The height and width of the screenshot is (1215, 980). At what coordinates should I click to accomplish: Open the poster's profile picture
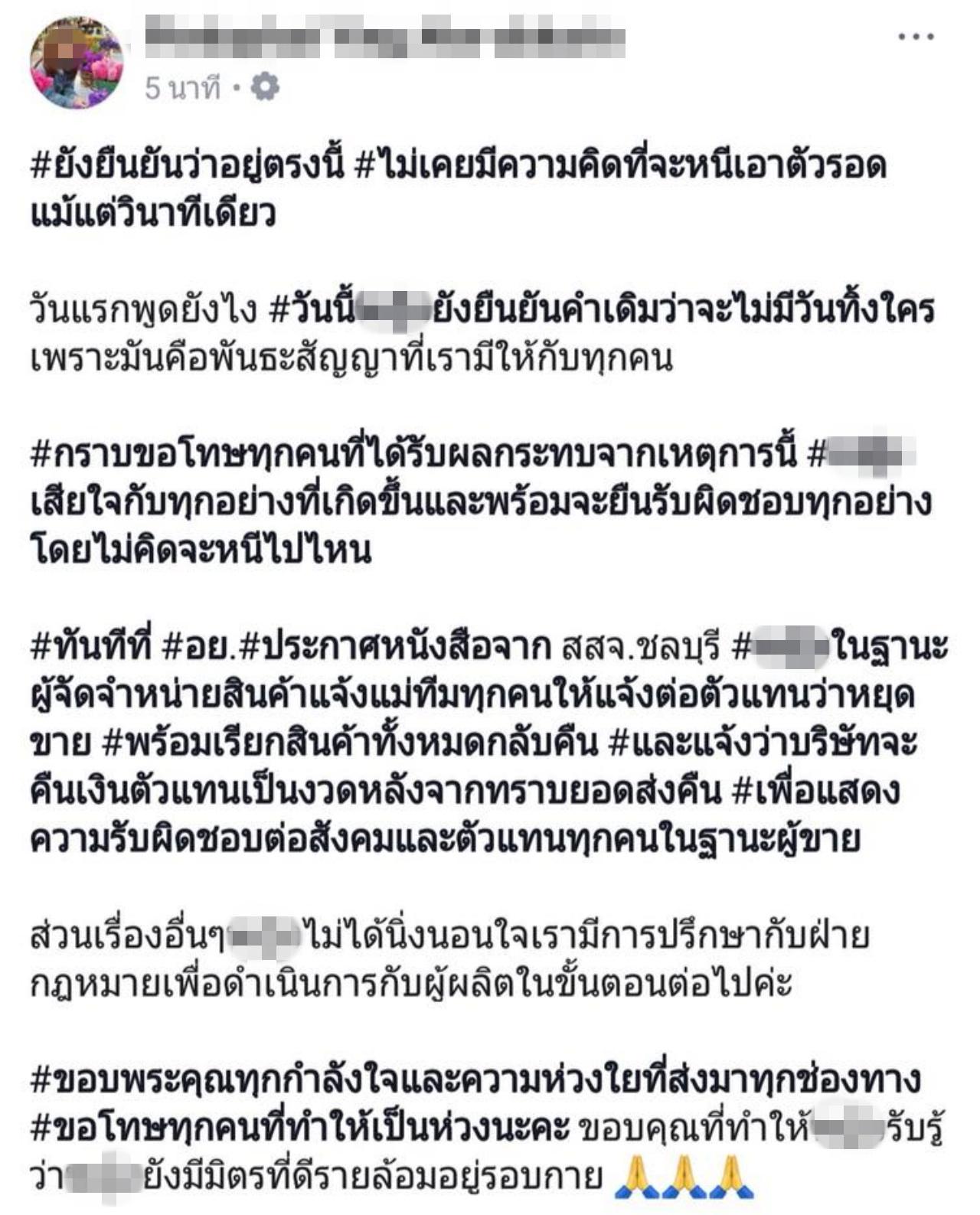coord(77,63)
